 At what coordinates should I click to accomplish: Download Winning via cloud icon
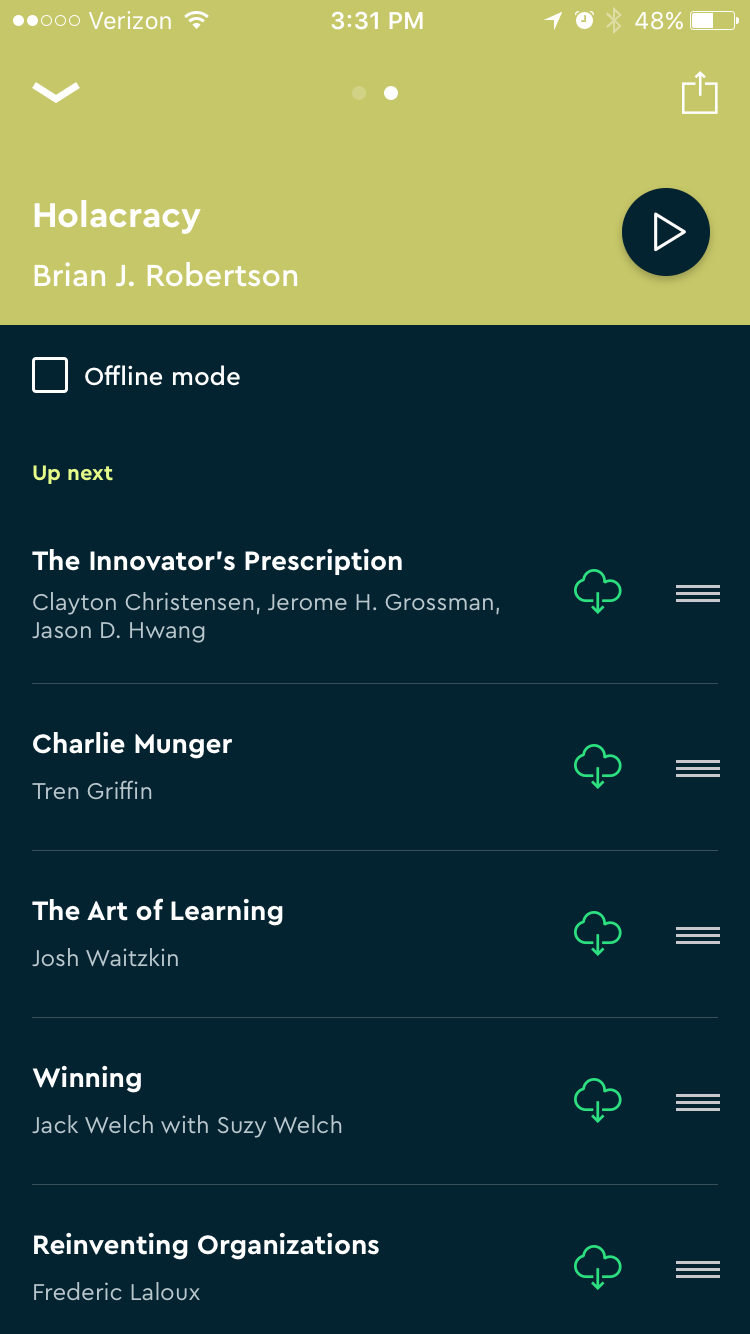(x=597, y=1101)
